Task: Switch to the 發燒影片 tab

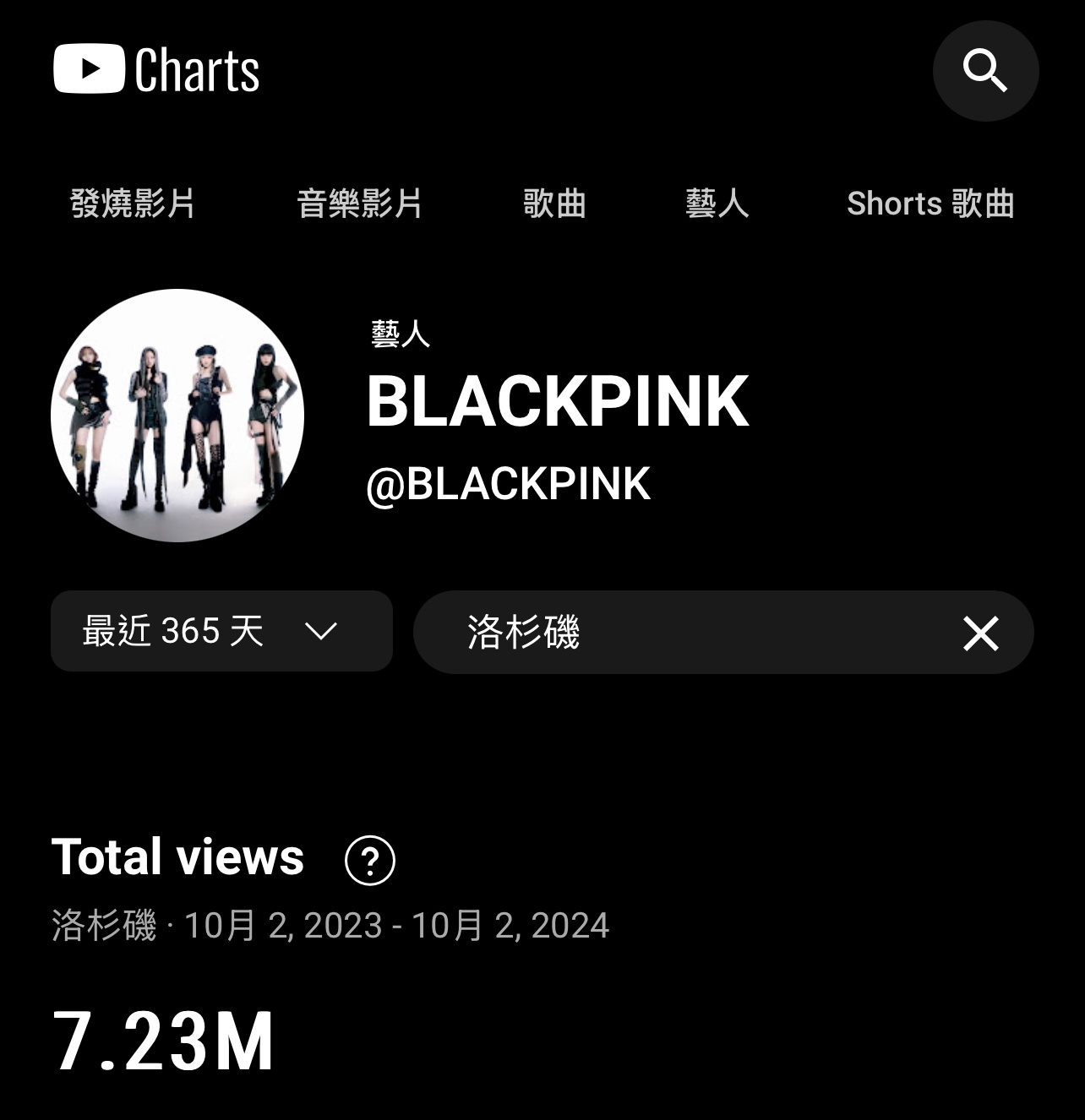Action: pos(133,204)
